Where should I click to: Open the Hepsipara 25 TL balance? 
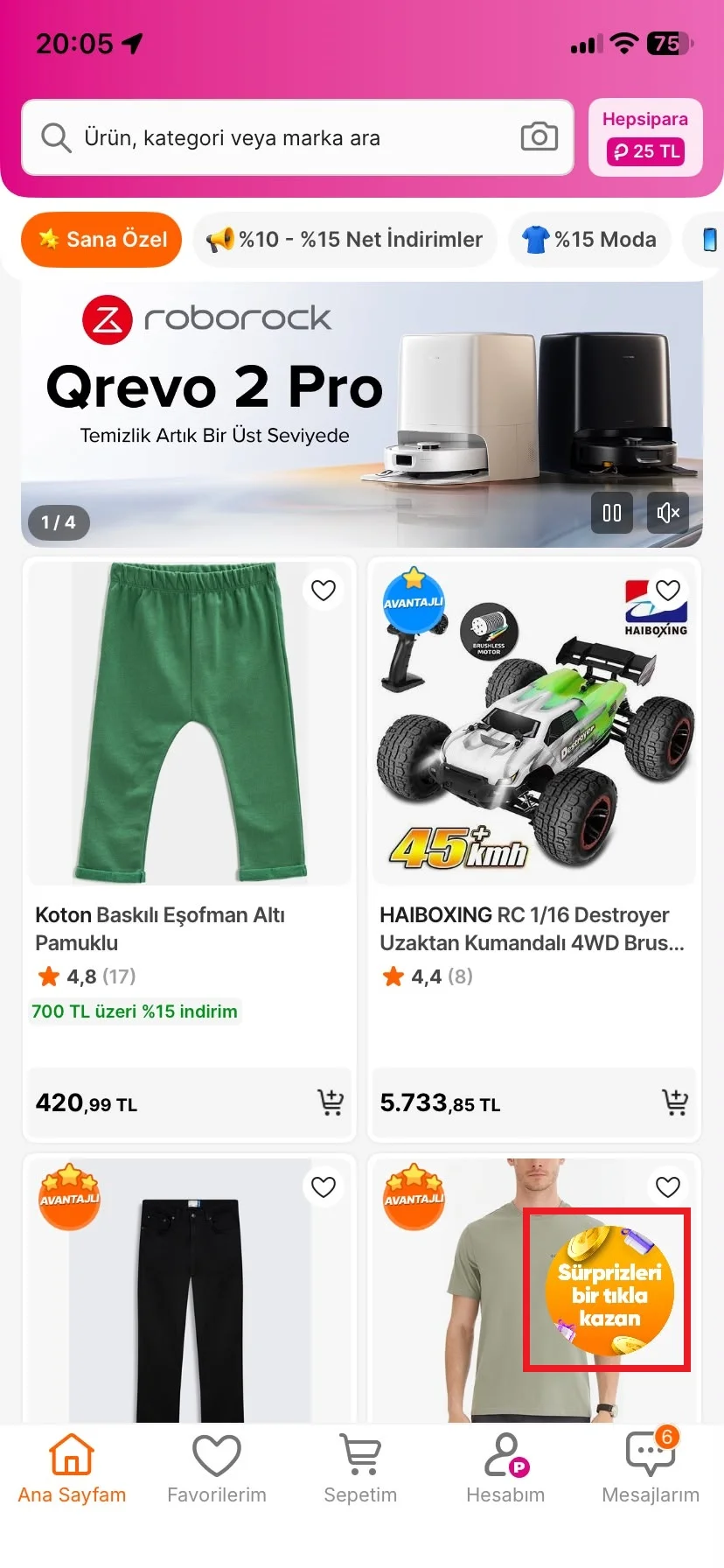645,137
